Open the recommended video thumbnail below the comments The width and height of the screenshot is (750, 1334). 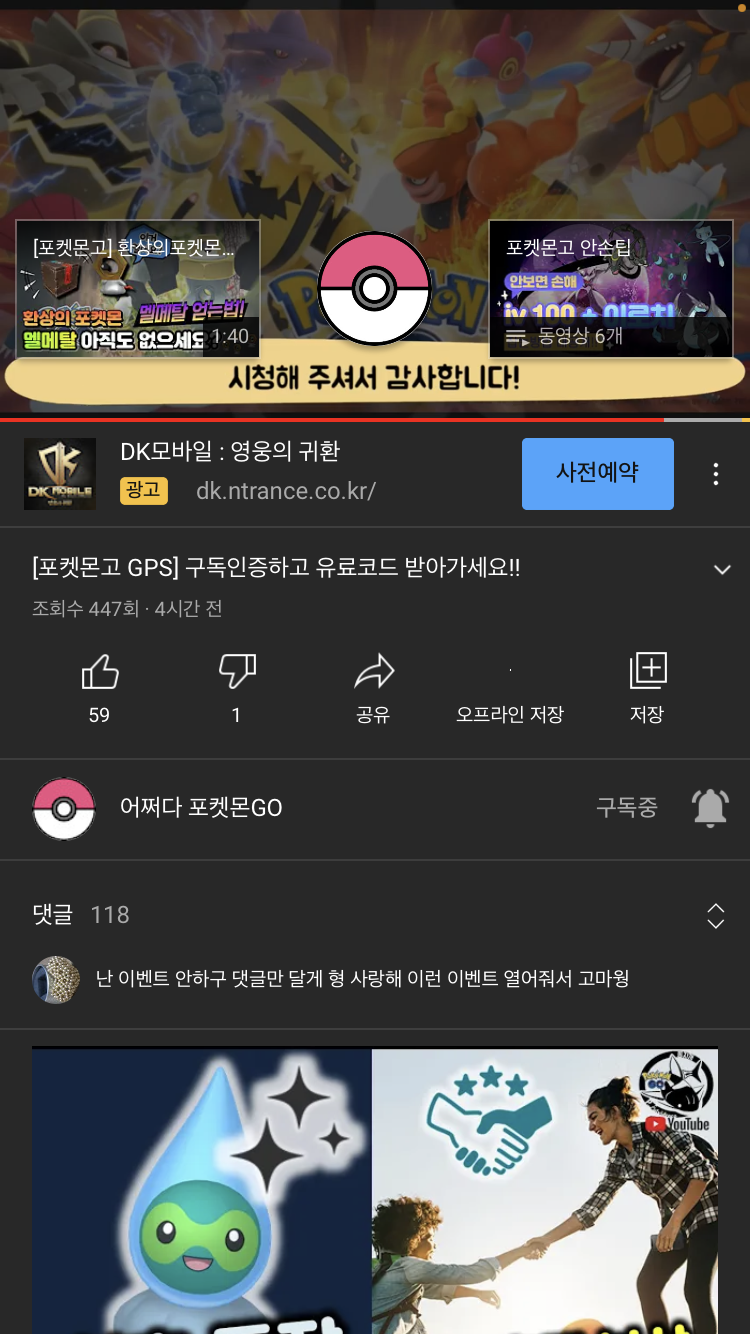(x=374, y=1190)
